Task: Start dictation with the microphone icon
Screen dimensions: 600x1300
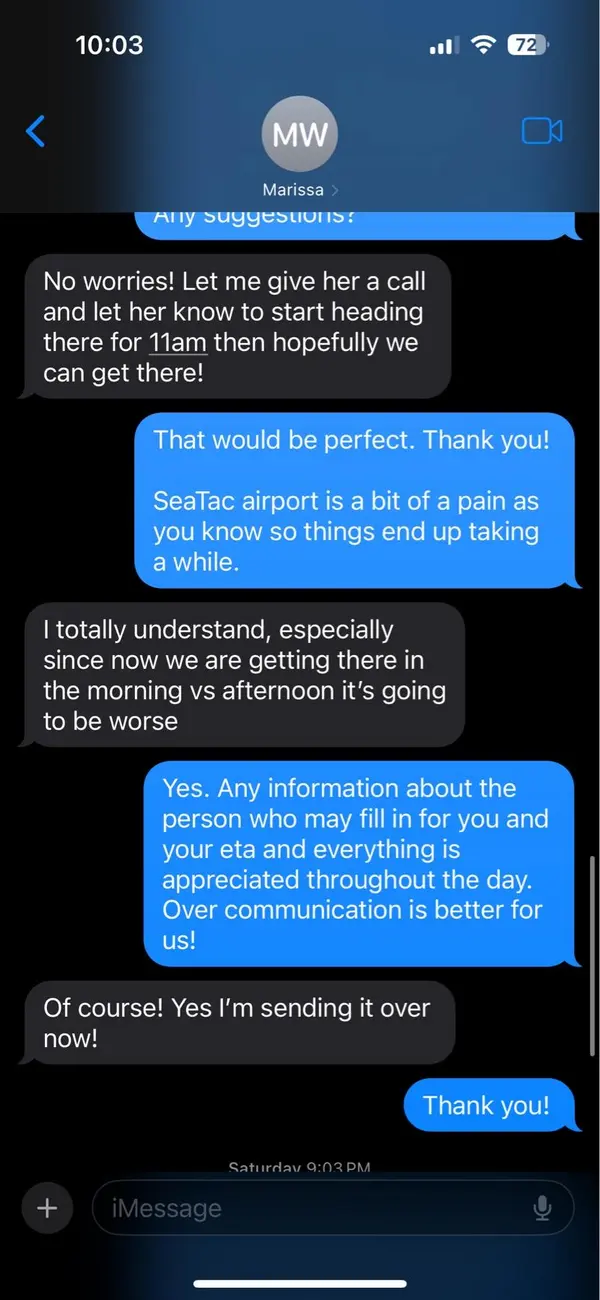Action: pyautogui.click(x=542, y=1208)
